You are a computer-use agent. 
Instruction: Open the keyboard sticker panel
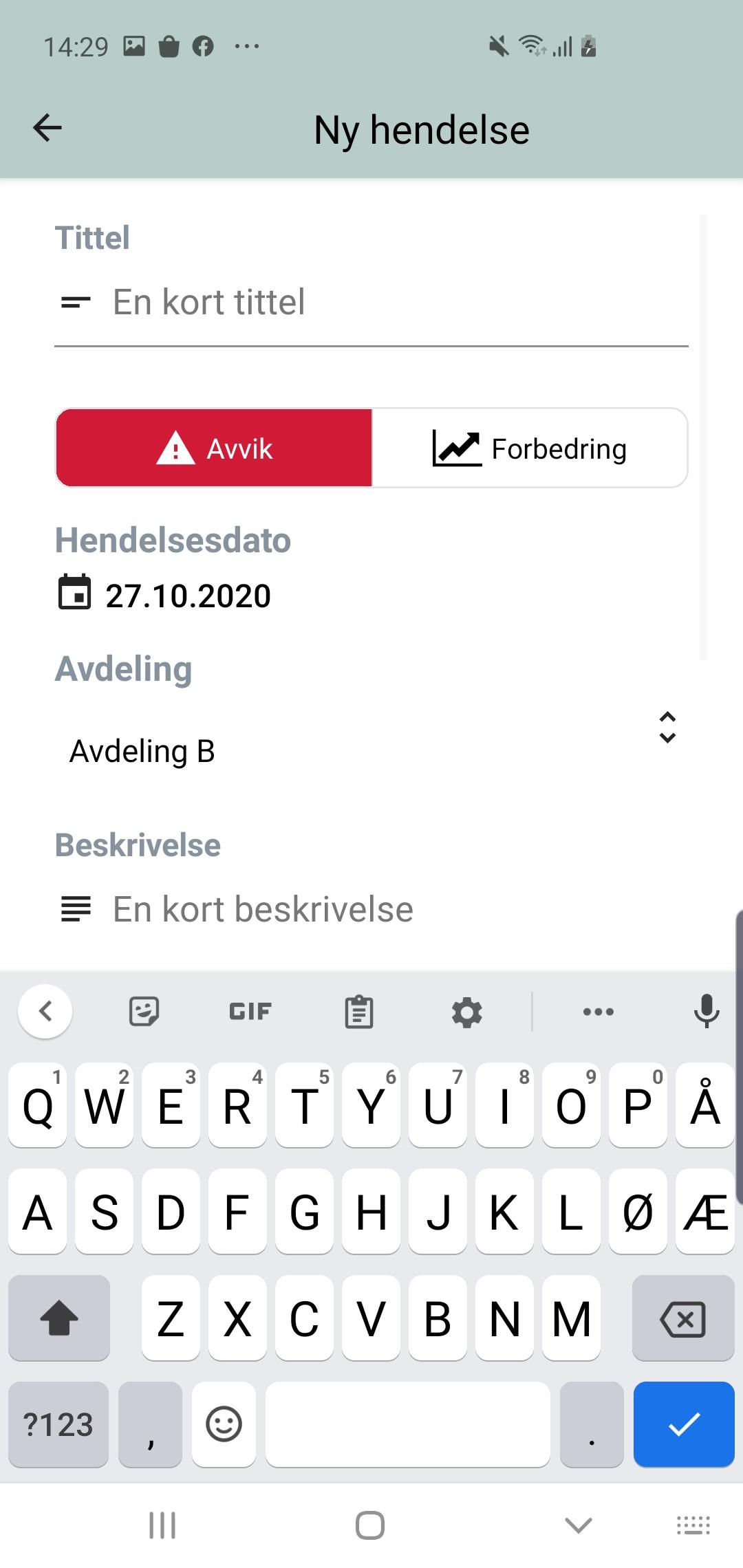(x=144, y=1012)
